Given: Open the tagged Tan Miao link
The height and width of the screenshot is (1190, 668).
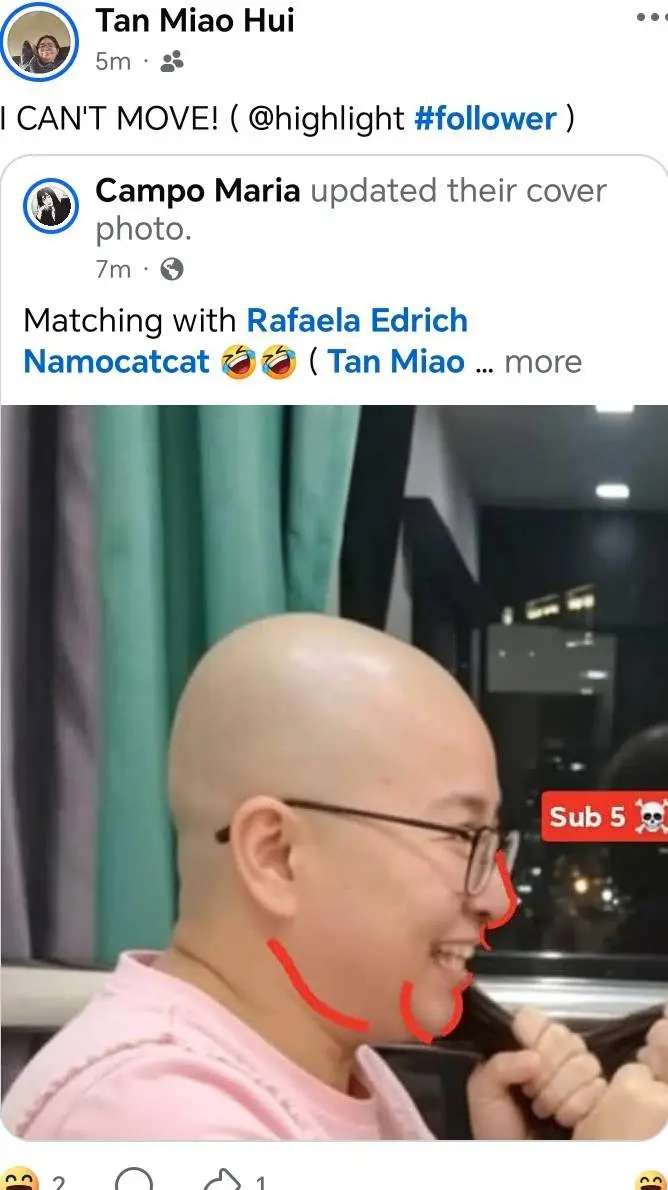Looking at the screenshot, I should click(396, 362).
